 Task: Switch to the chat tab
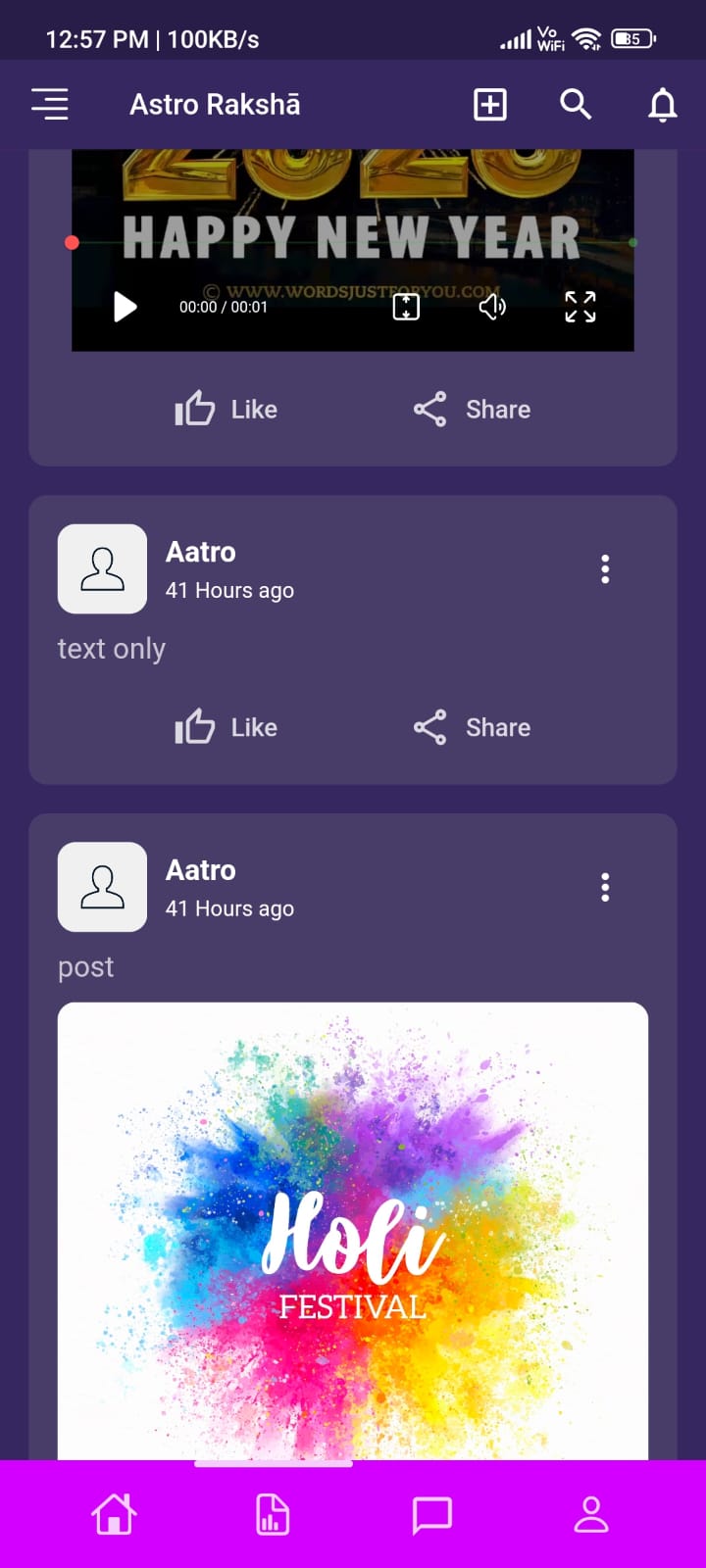[431, 1514]
